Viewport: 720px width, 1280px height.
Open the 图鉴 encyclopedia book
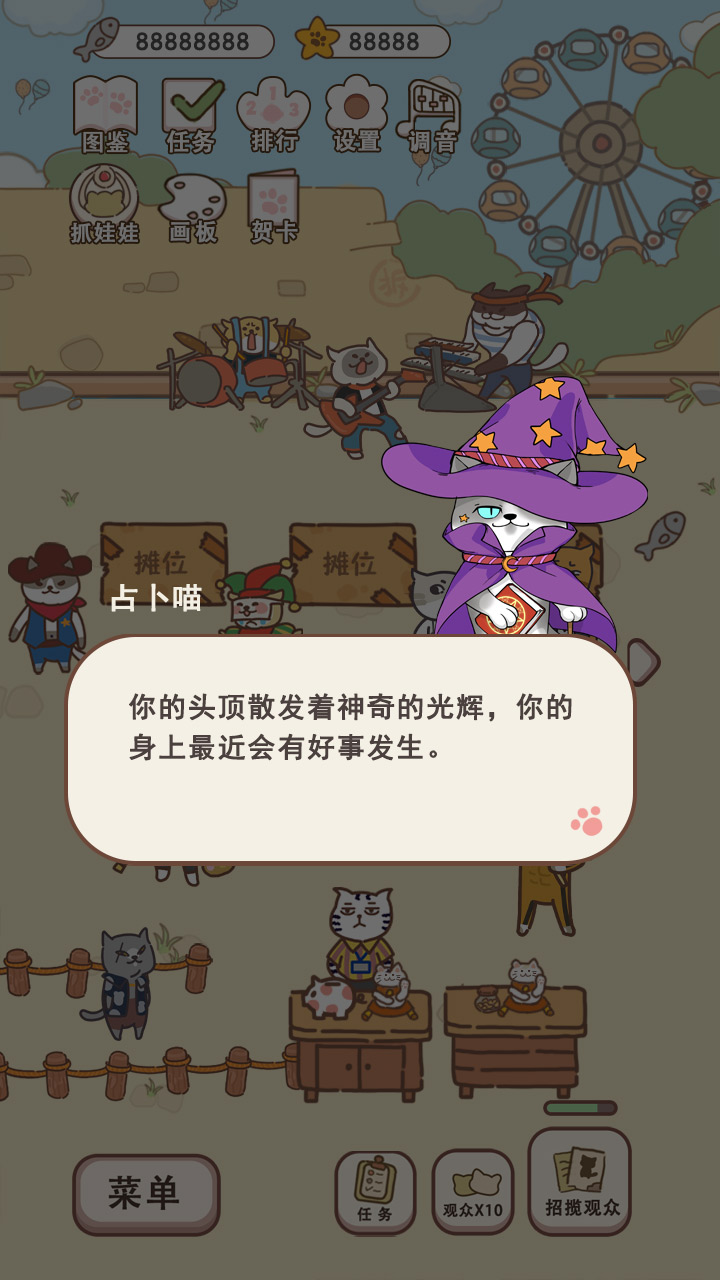[x=105, y=113]
